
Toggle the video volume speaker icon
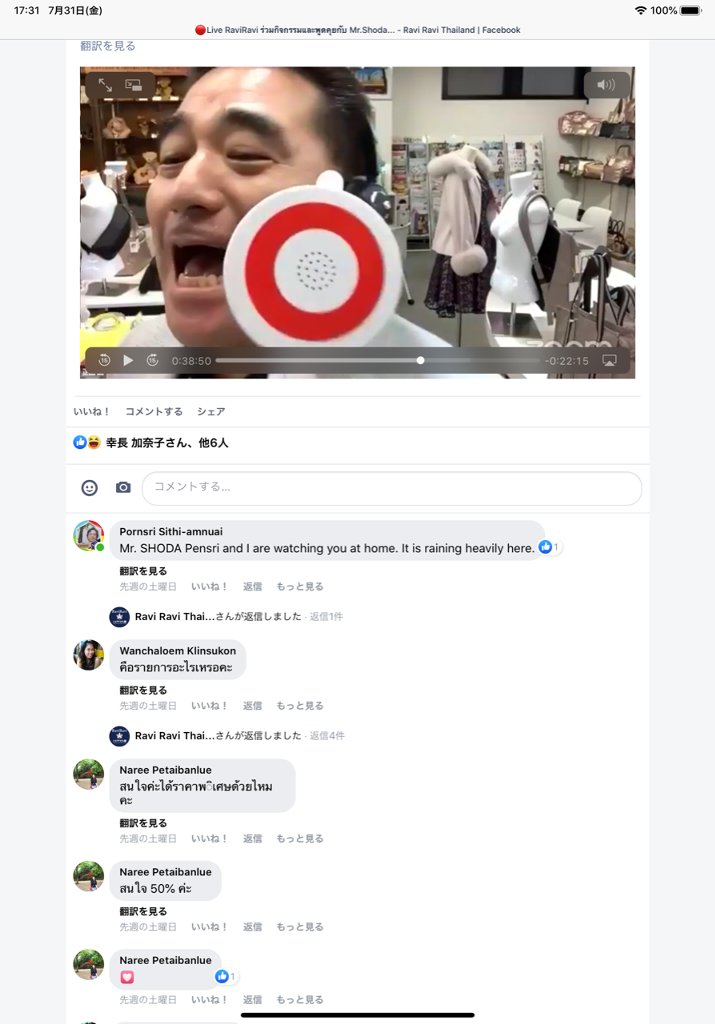pos(606,85)
